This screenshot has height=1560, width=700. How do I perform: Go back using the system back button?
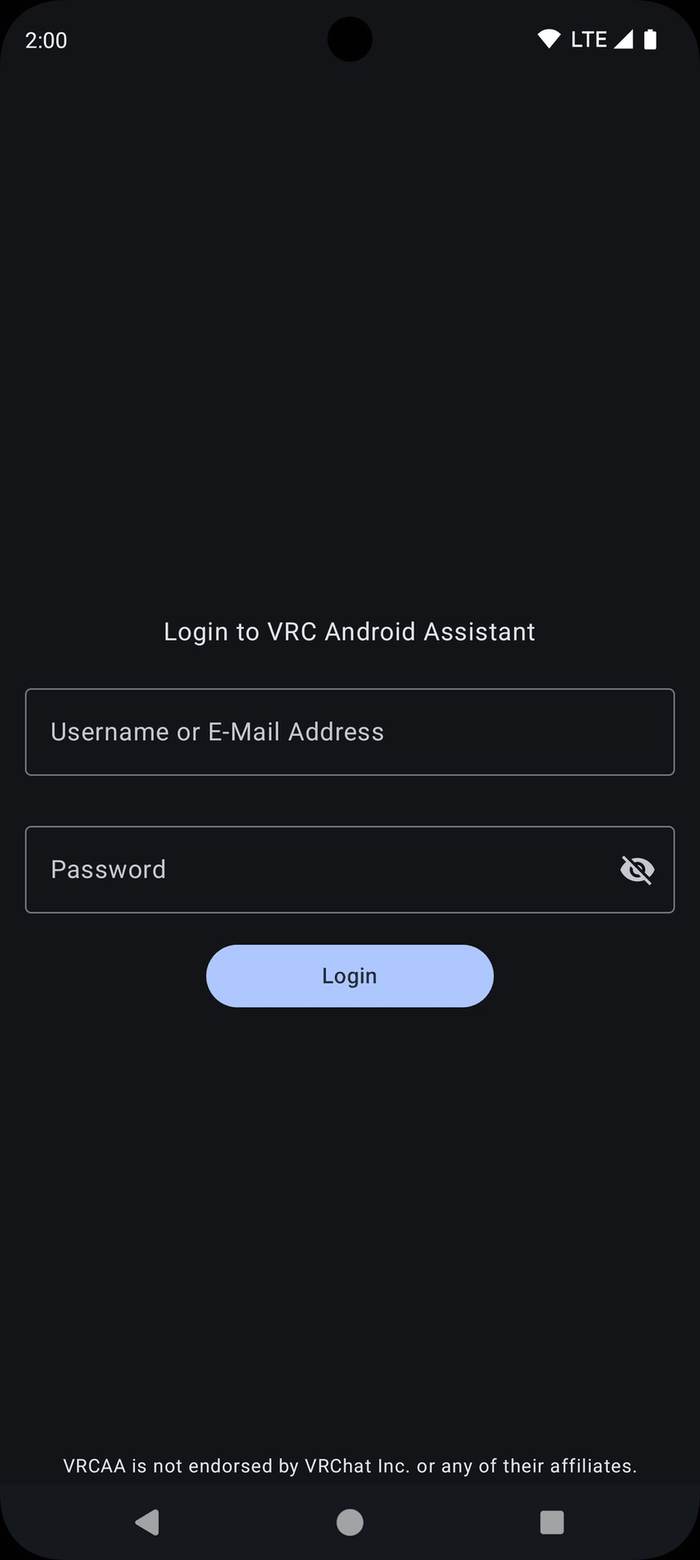(147, 1522)
